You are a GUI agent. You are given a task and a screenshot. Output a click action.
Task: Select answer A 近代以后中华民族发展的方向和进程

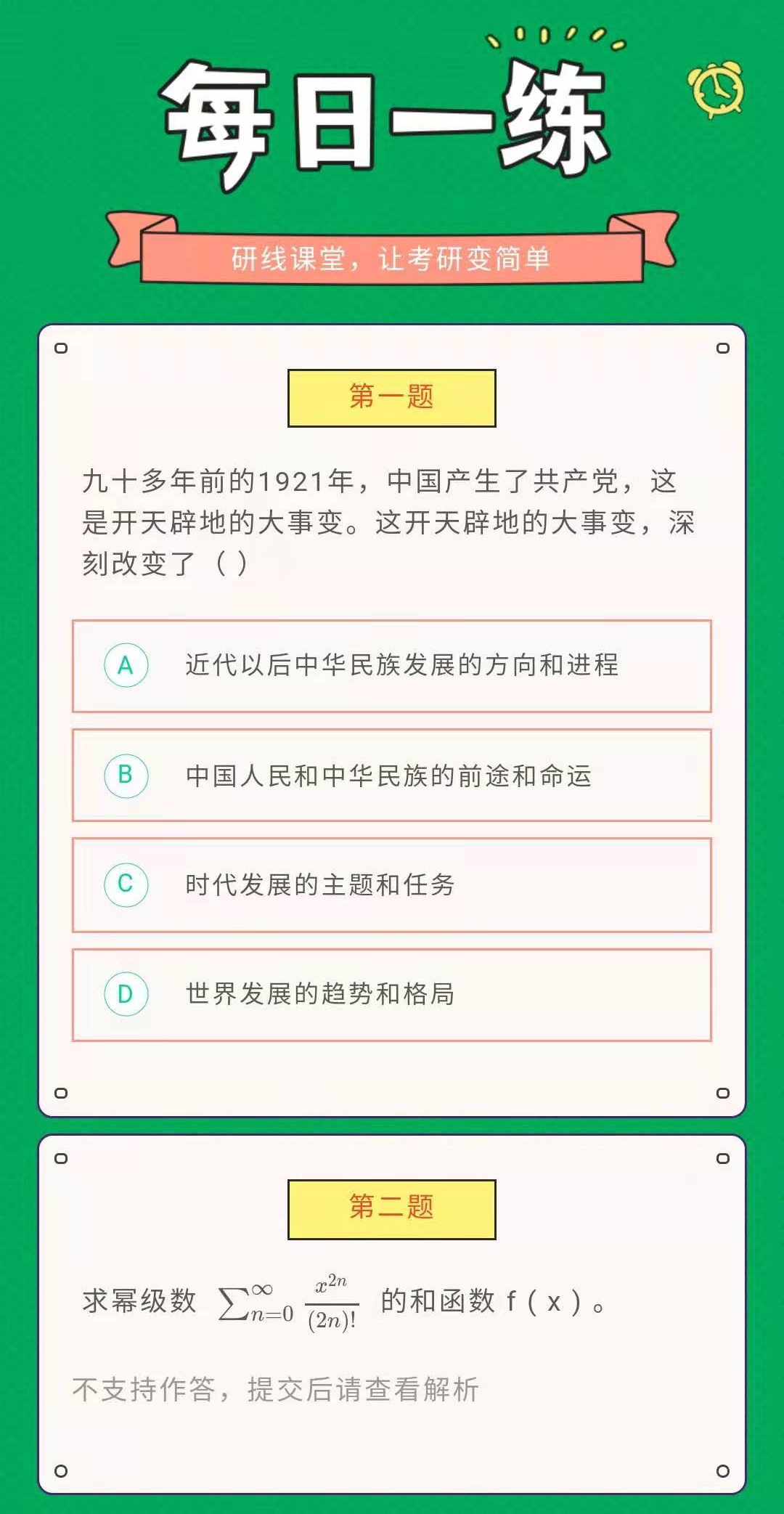pyautogui.click(x=391, y=666)
